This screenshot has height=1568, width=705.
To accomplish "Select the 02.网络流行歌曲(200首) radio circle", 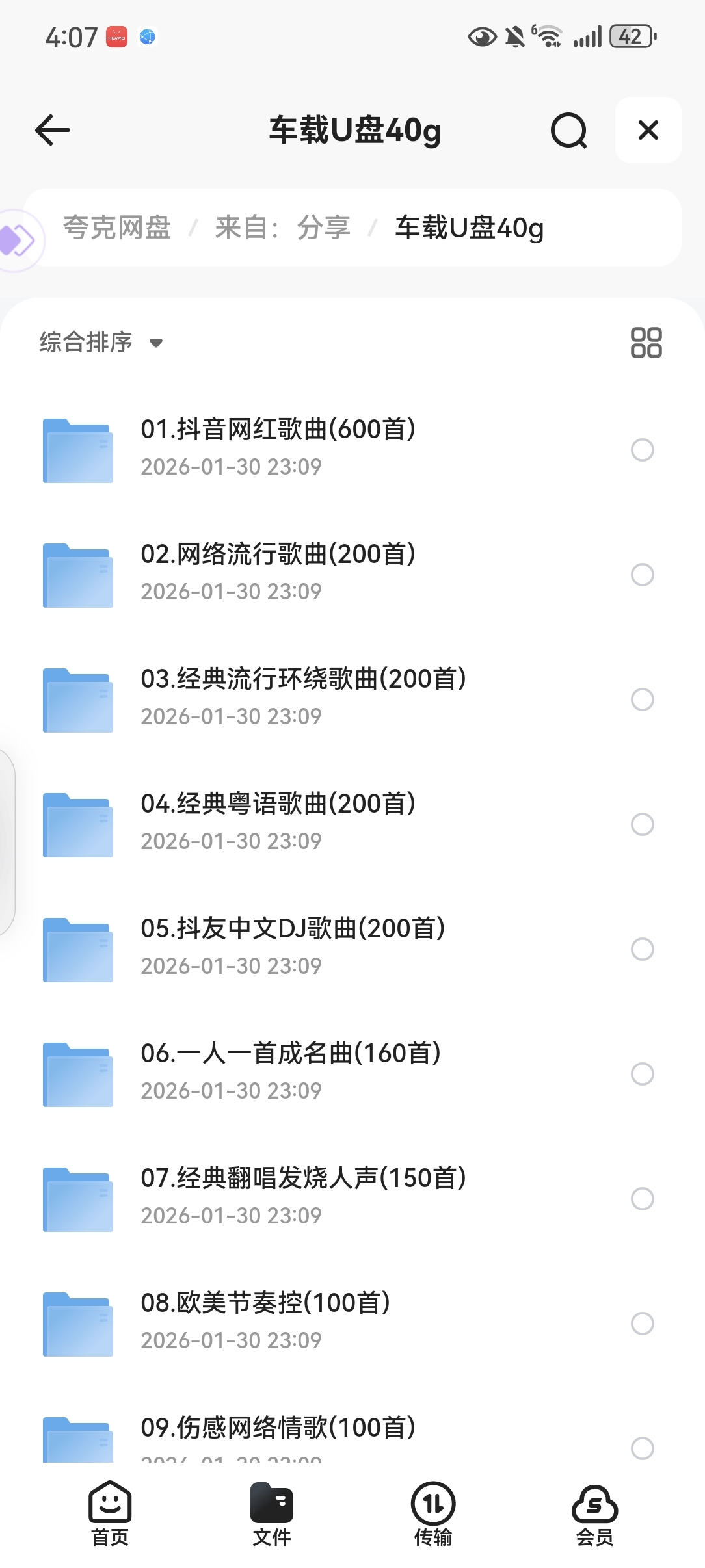I will click(642, 575).
